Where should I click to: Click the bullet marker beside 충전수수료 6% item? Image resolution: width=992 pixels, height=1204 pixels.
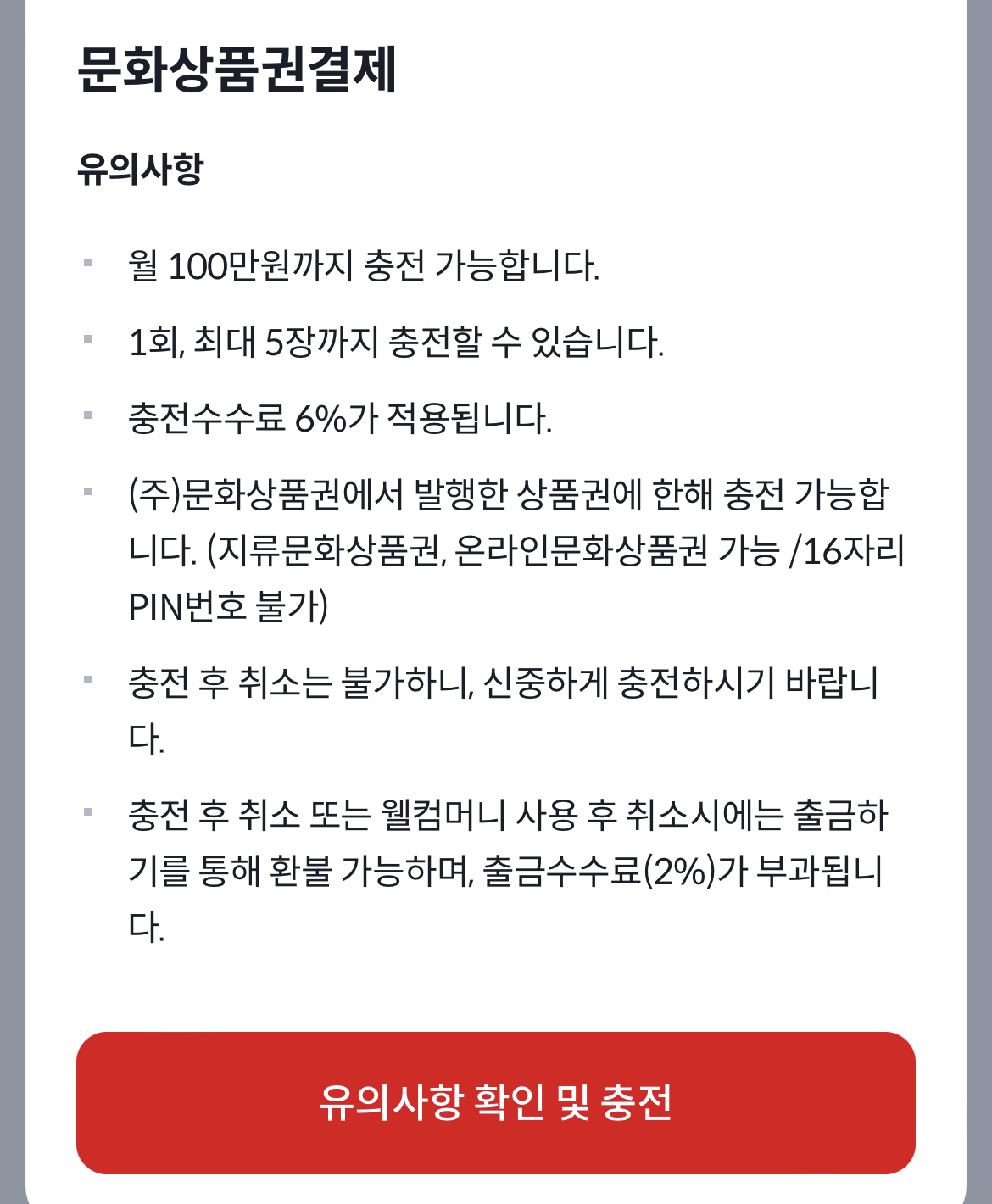pyautogui.click(x=87, y=415)
